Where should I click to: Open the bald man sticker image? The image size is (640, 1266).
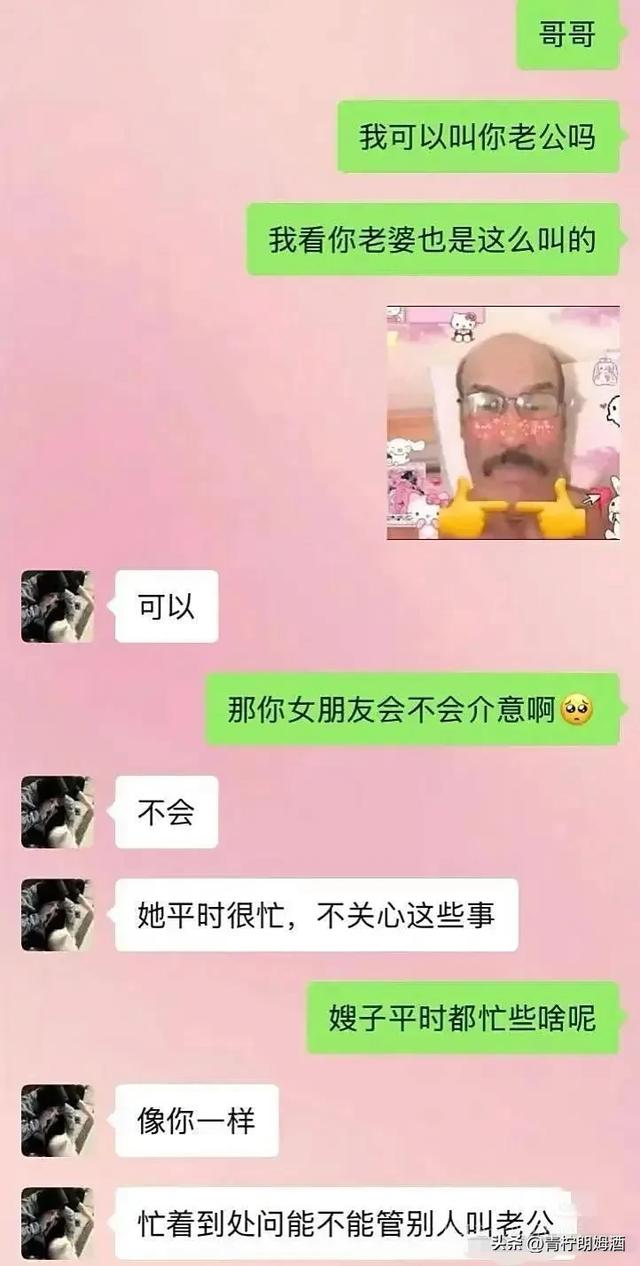tap(503, 423)
